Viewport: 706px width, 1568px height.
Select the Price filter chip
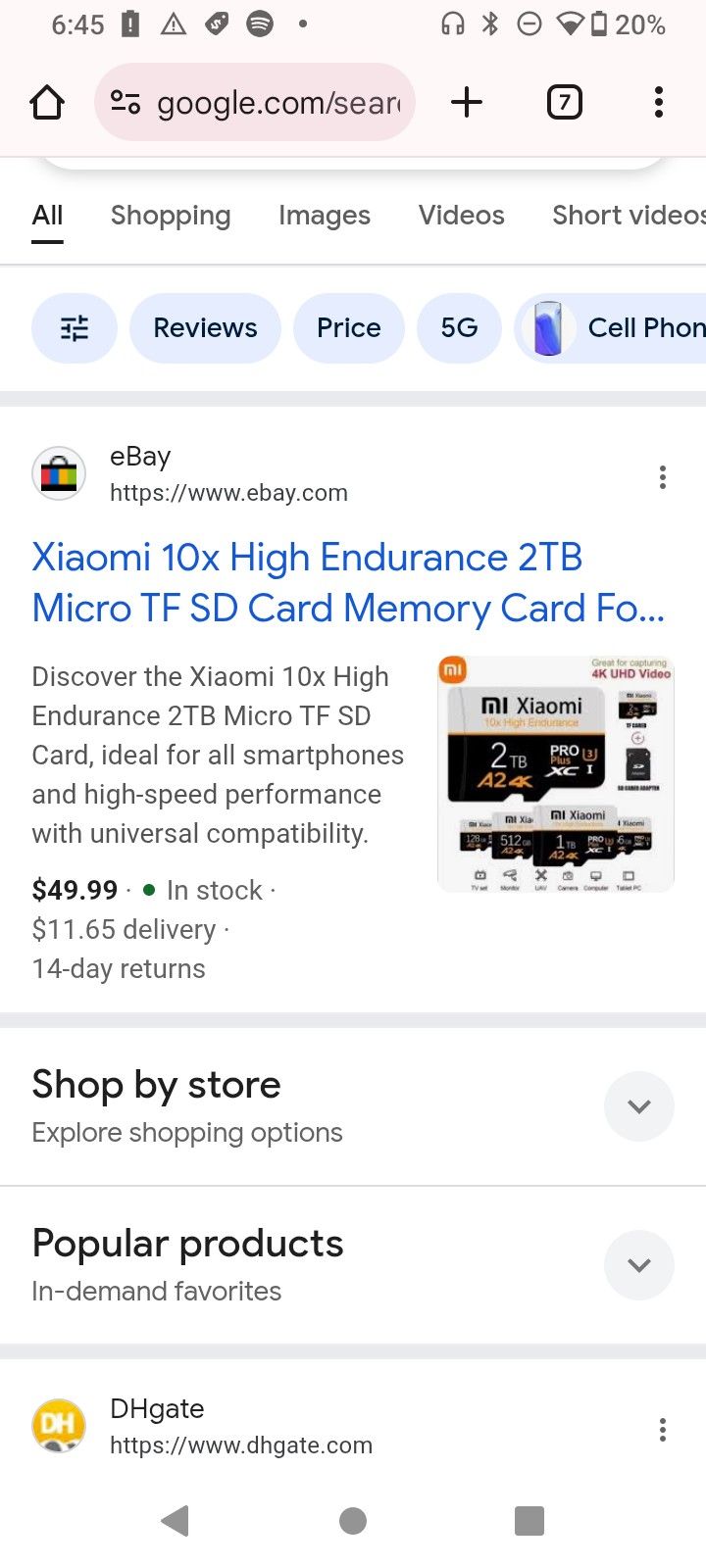(348, 328)
